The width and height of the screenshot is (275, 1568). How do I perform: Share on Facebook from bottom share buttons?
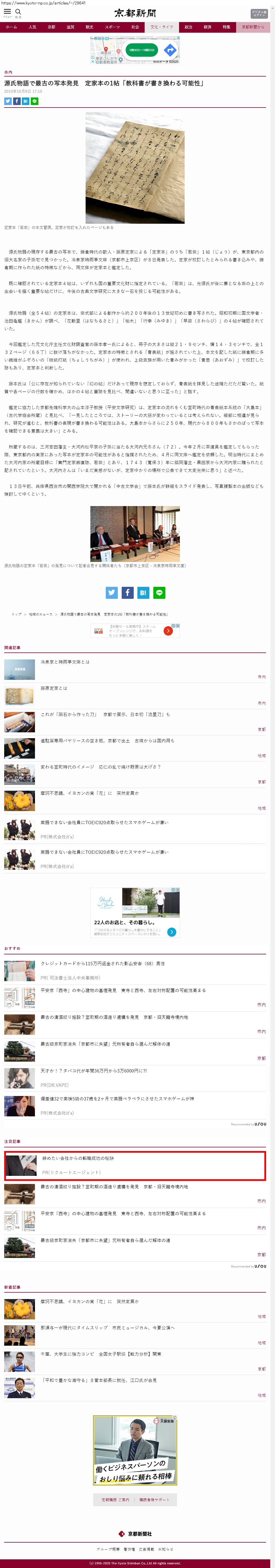click(x=128, y=592)
